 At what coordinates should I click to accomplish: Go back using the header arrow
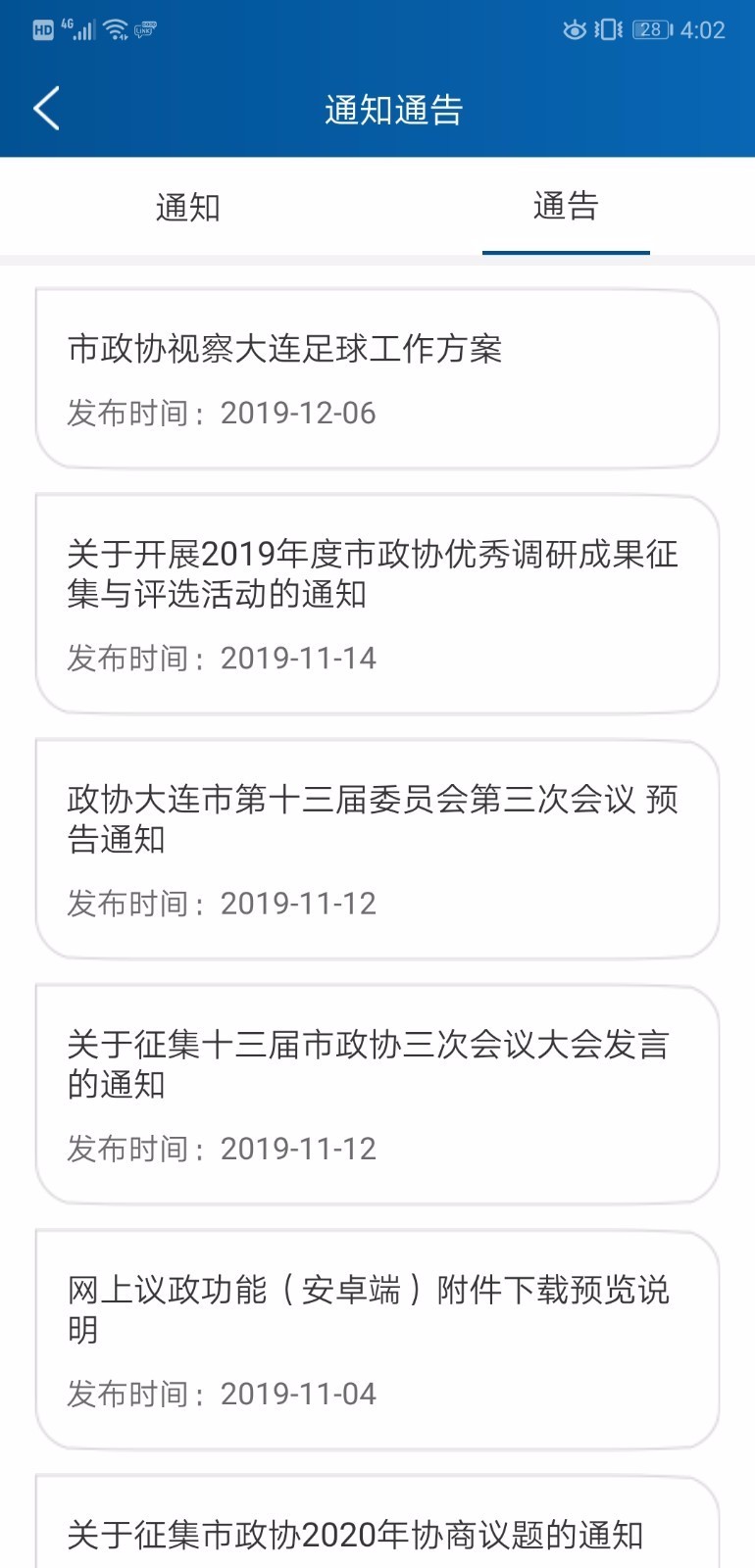click(x=47, y=108)
